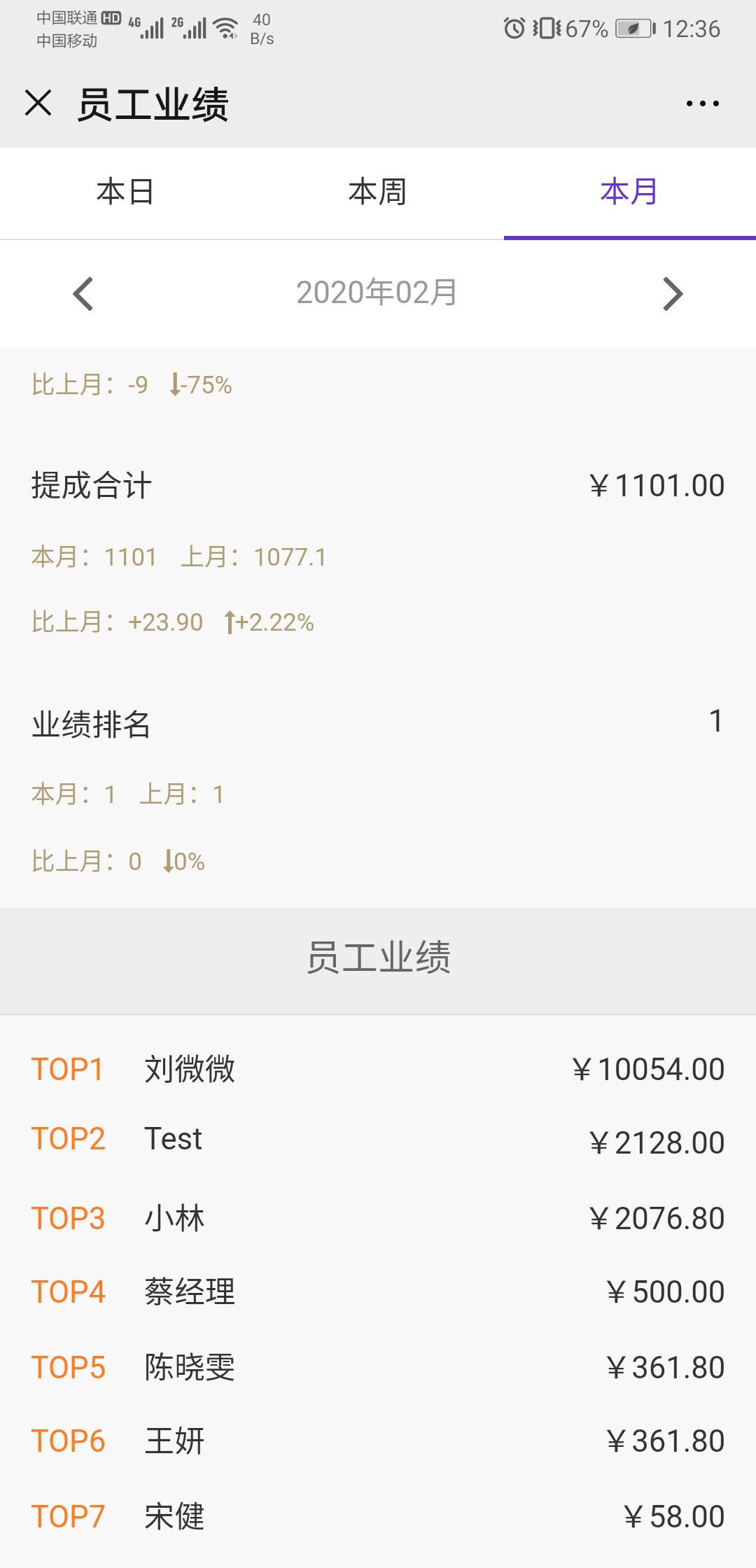Close the 员工业绩 page
756x1568 pixels.
pyautogui.click(x=38, y=103)
